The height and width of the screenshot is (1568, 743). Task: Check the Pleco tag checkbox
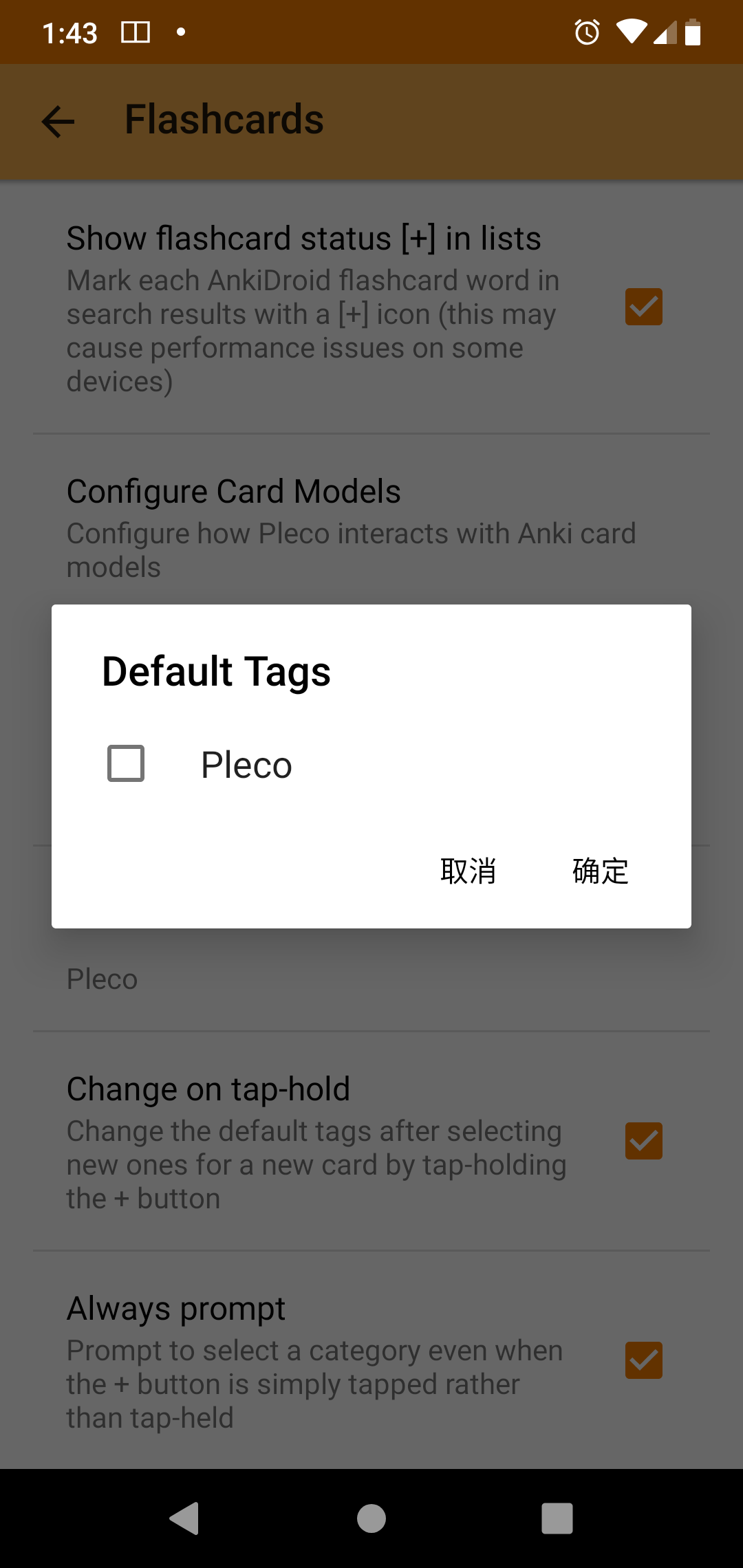point(126,763)
